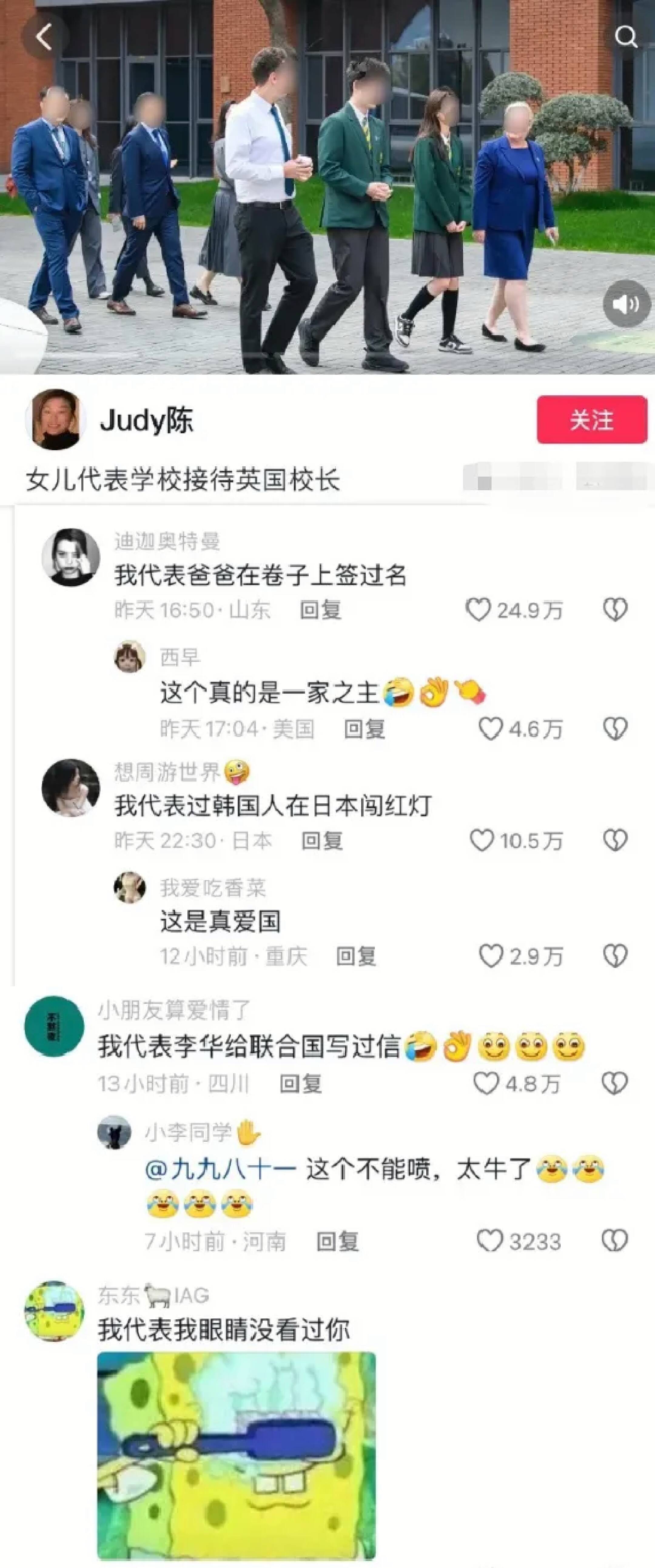The image size is (655, 1568).
Task: Like 想周游世界's comment
Action: (x=482, y=841)
